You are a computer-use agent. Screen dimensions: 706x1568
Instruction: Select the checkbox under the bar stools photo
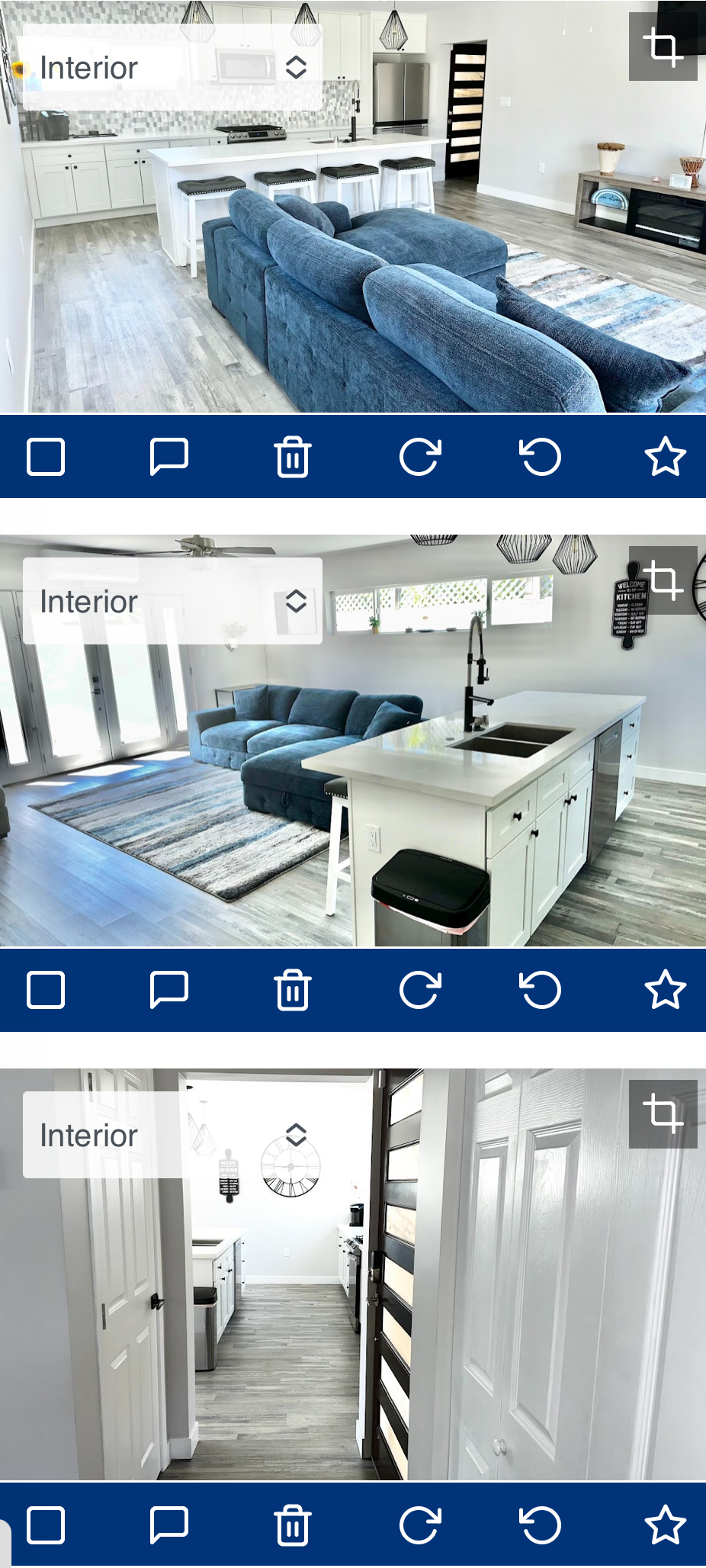pyautogui.click(x=46, y=457)
